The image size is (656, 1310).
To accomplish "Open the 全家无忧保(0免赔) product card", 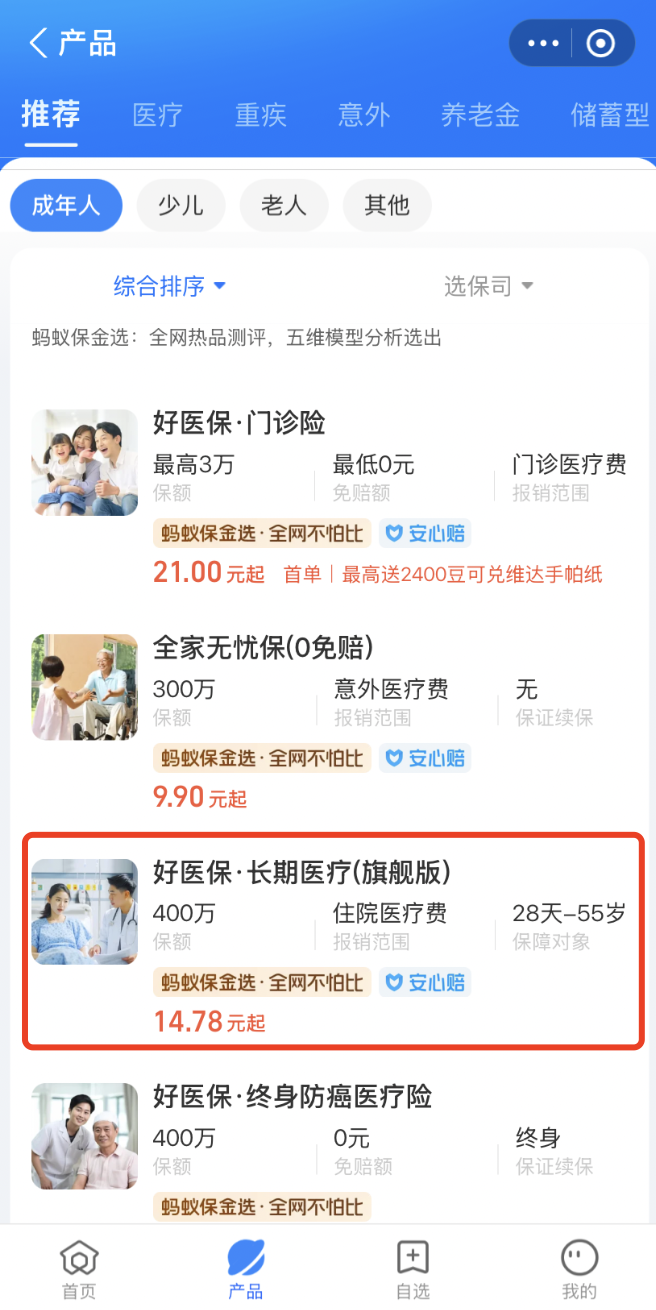I will pyautogui.click(x=328, y=721).
